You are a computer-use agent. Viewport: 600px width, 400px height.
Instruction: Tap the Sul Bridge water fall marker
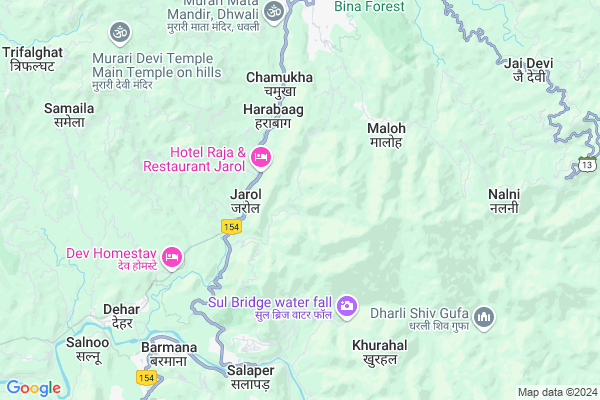pyautogui.click(x=347, y=305)
